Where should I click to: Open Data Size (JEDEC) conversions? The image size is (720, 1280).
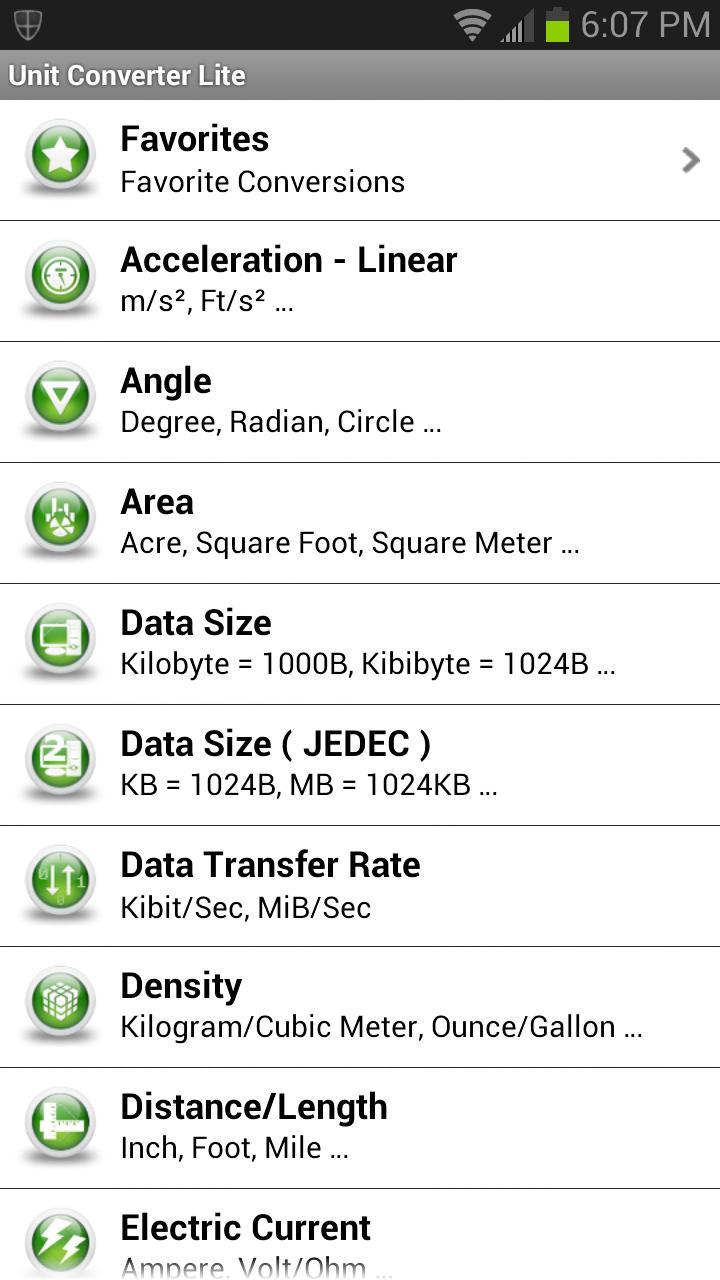(x=300, y=763)
